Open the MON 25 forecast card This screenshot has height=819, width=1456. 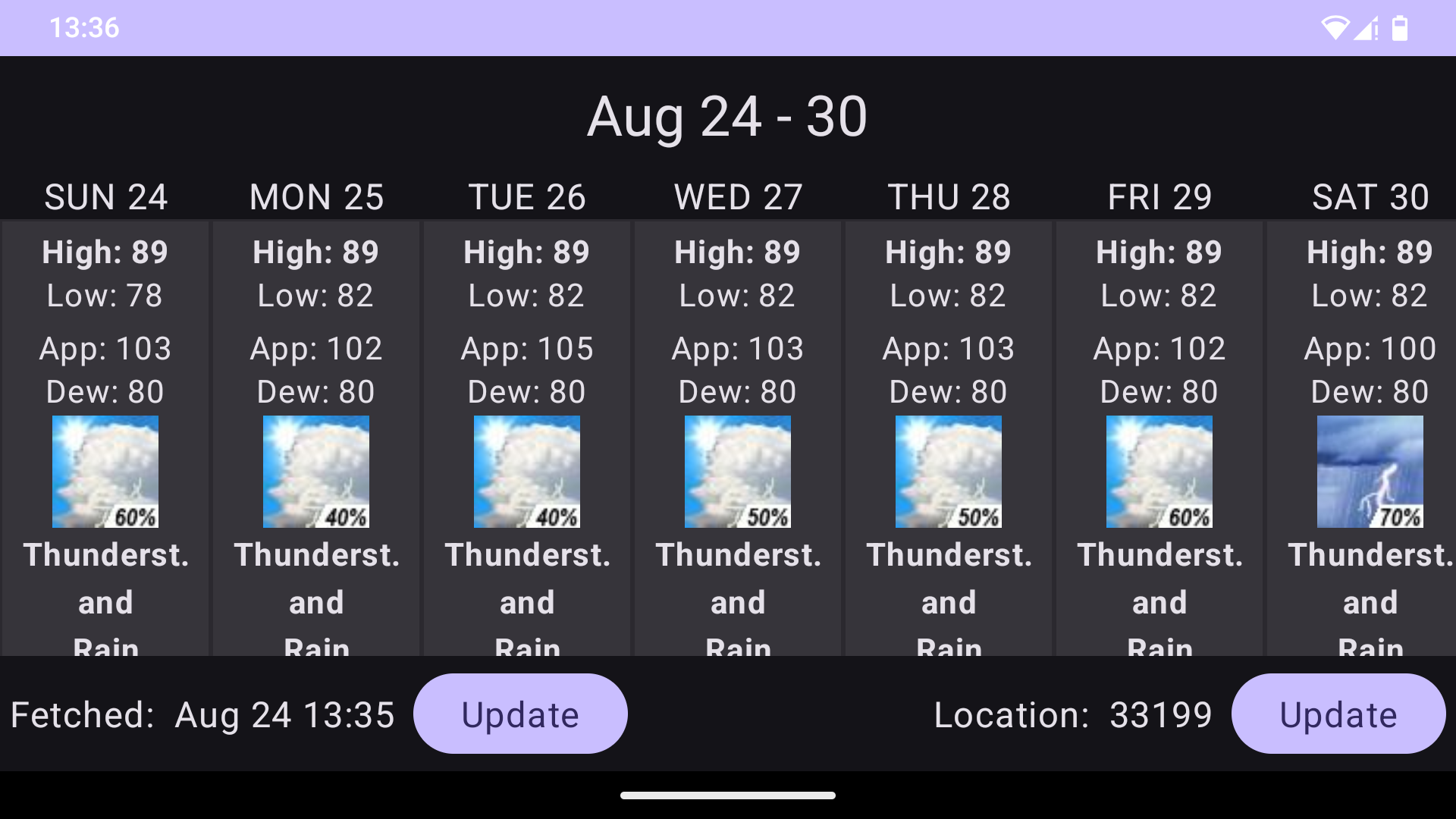click(x=316, y=438)
